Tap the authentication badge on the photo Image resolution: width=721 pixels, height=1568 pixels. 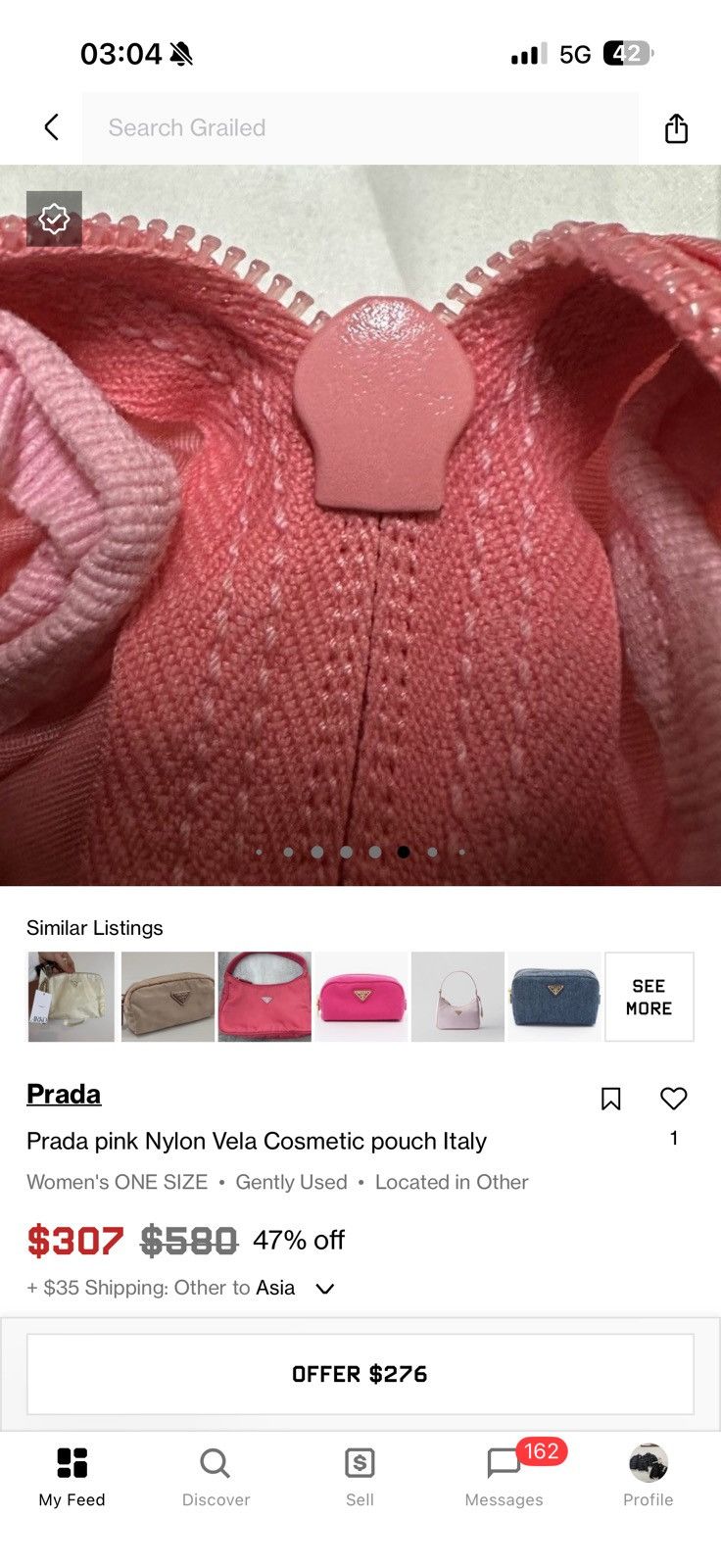(x=54, y=218)
